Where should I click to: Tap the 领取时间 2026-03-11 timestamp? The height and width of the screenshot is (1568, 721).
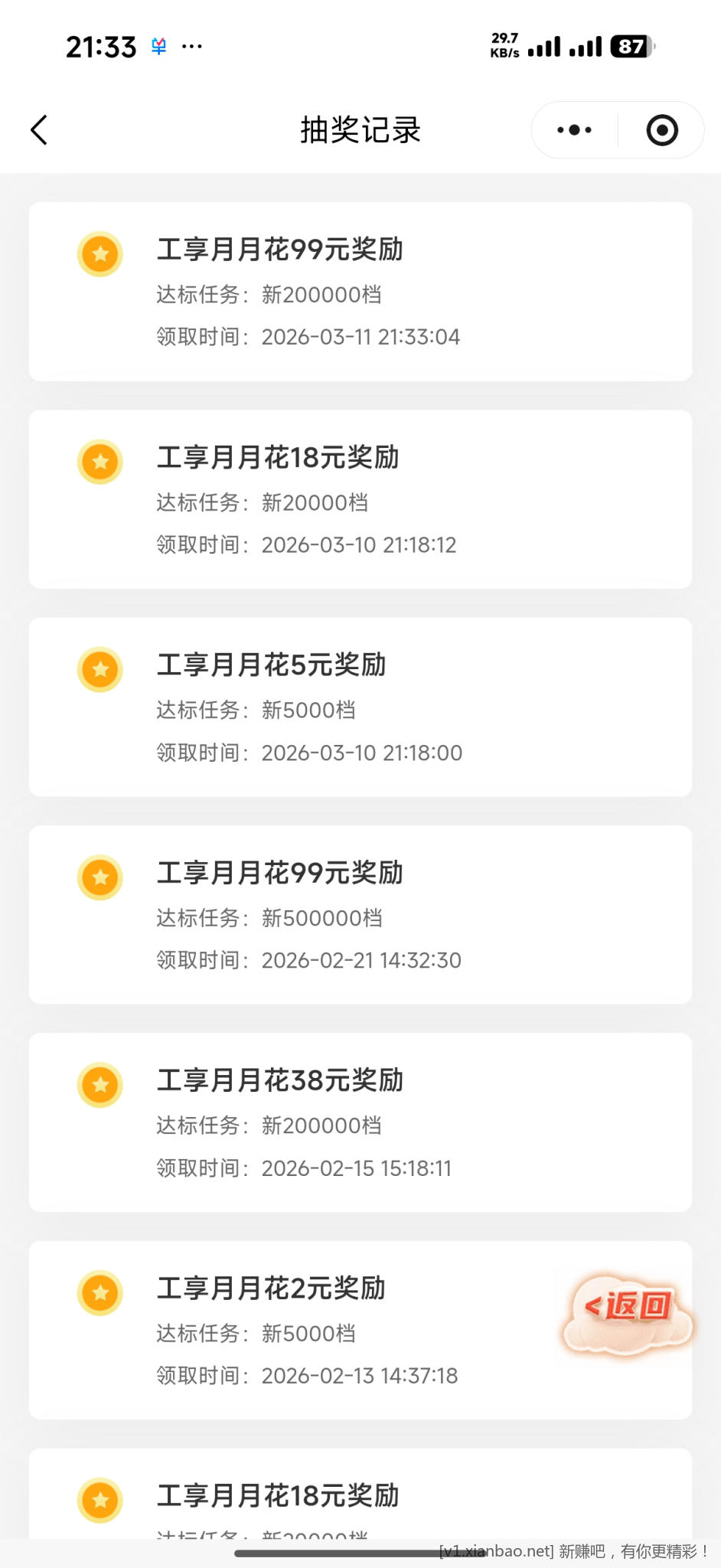click(x=306, y=337)
